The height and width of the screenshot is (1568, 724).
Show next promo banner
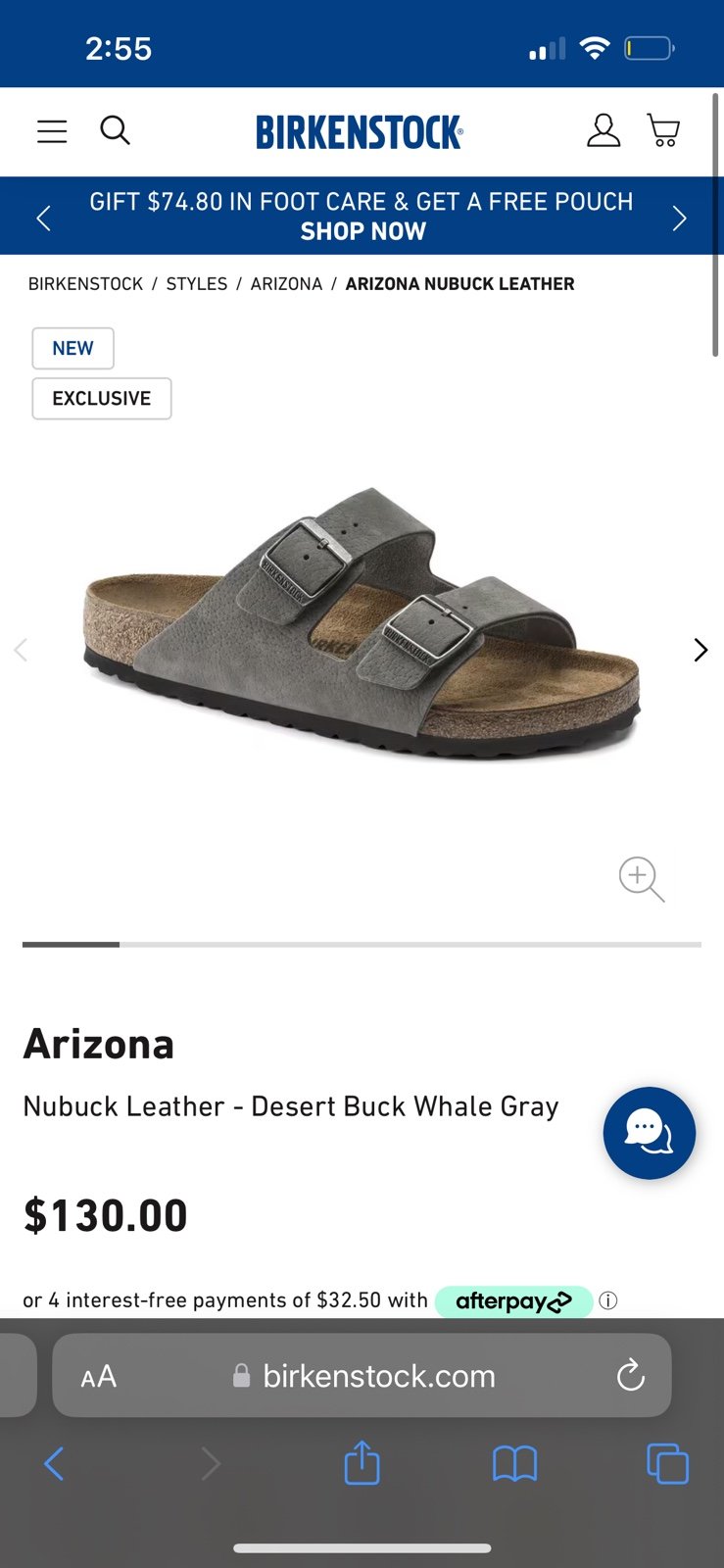point(679,218)
